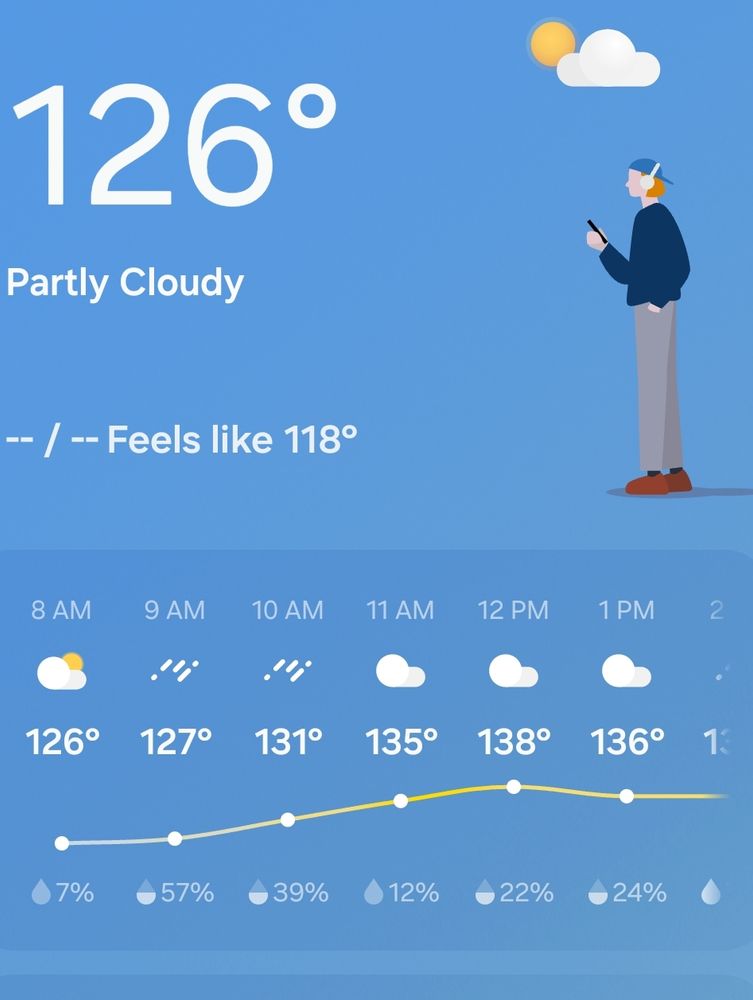753x1000 pixels.
Task: Select the partly cloudy icon at 8 AM
Action: click(x=63, y=670)
